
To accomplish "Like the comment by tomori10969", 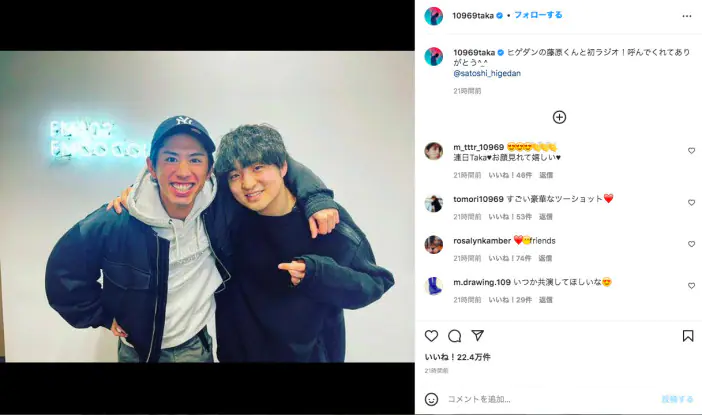I will 691,203.
